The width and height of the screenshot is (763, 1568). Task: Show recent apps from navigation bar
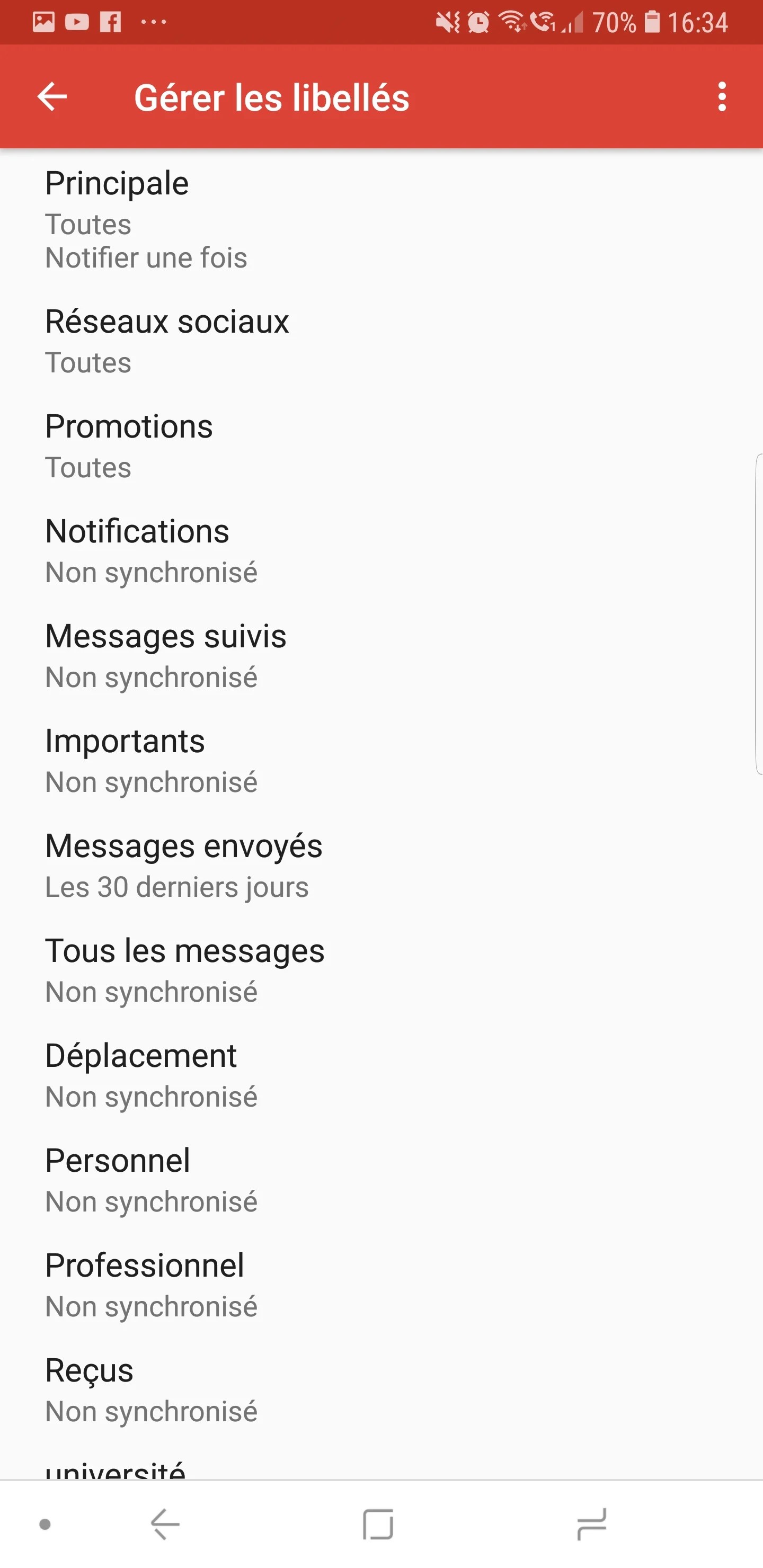coord(591,1524)
